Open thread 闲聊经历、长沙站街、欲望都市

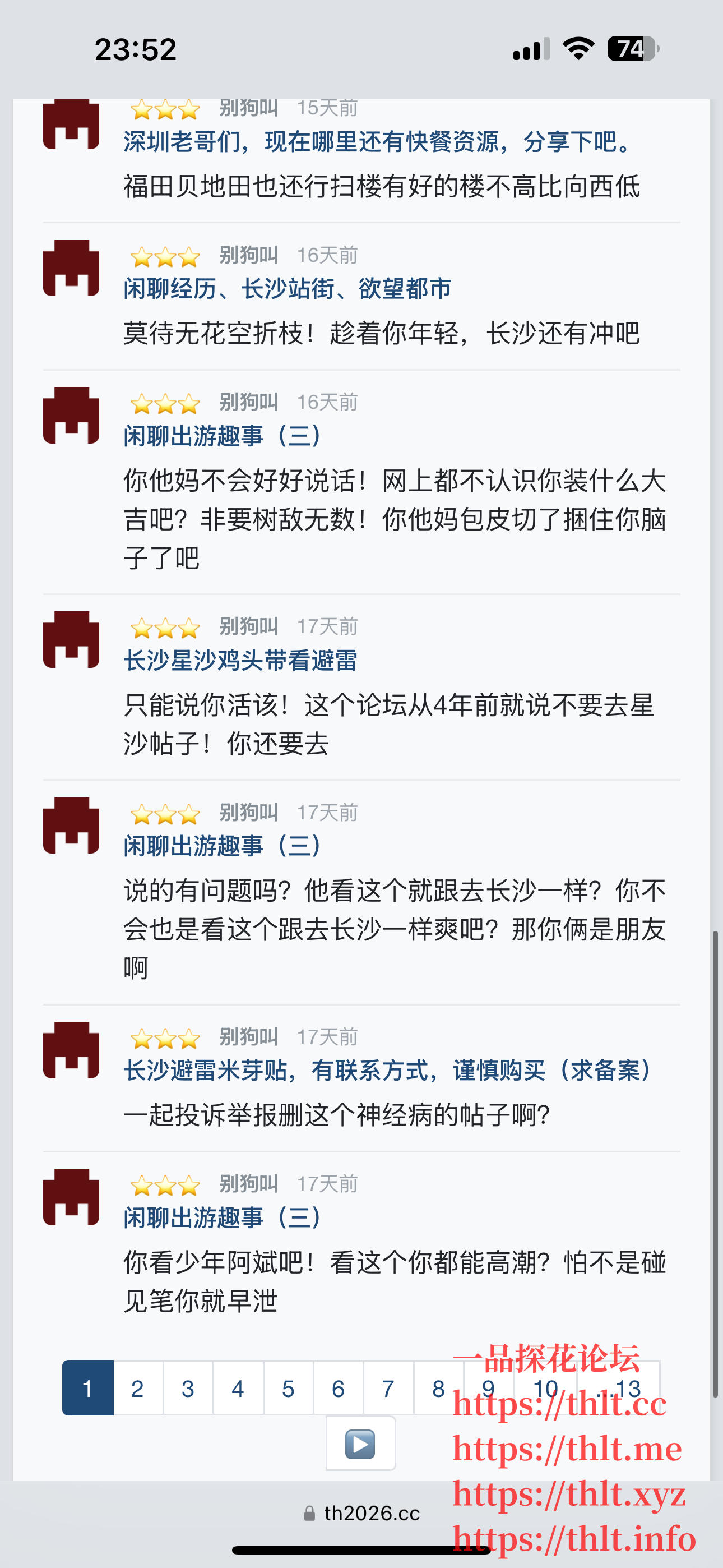pyautogui.click(x=288, y=288)
